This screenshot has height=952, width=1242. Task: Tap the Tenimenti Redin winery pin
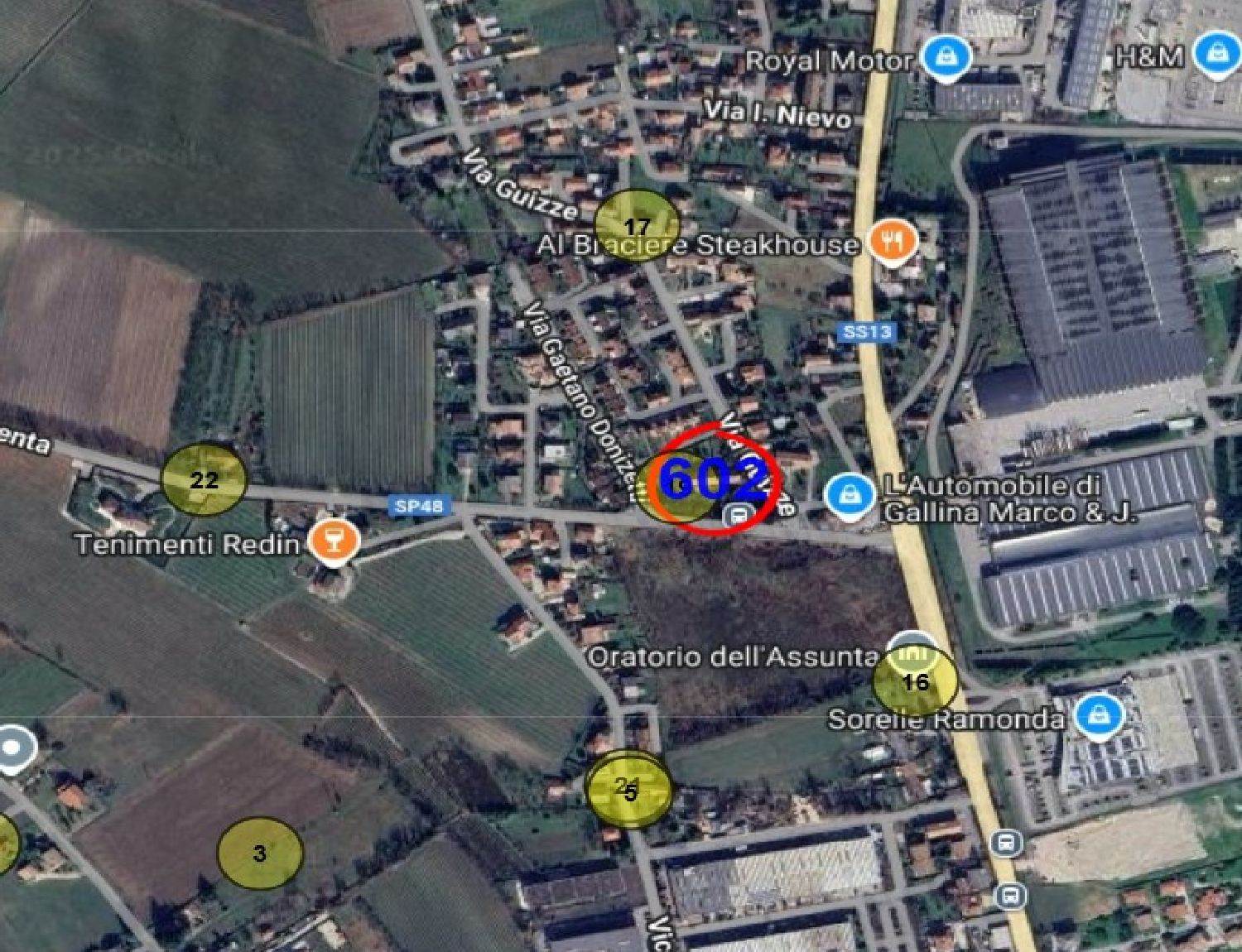tap(335, 541)
